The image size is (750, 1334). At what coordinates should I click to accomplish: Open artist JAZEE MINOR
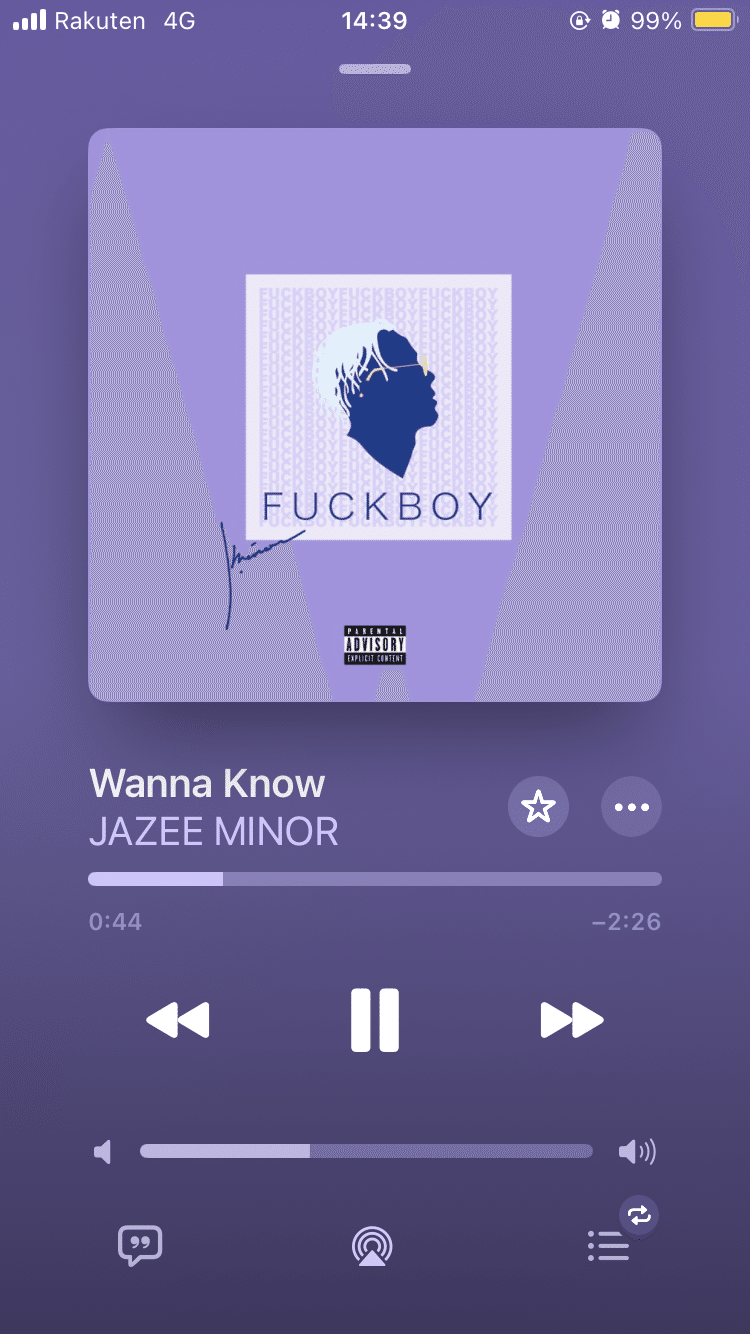pos(214,832)
